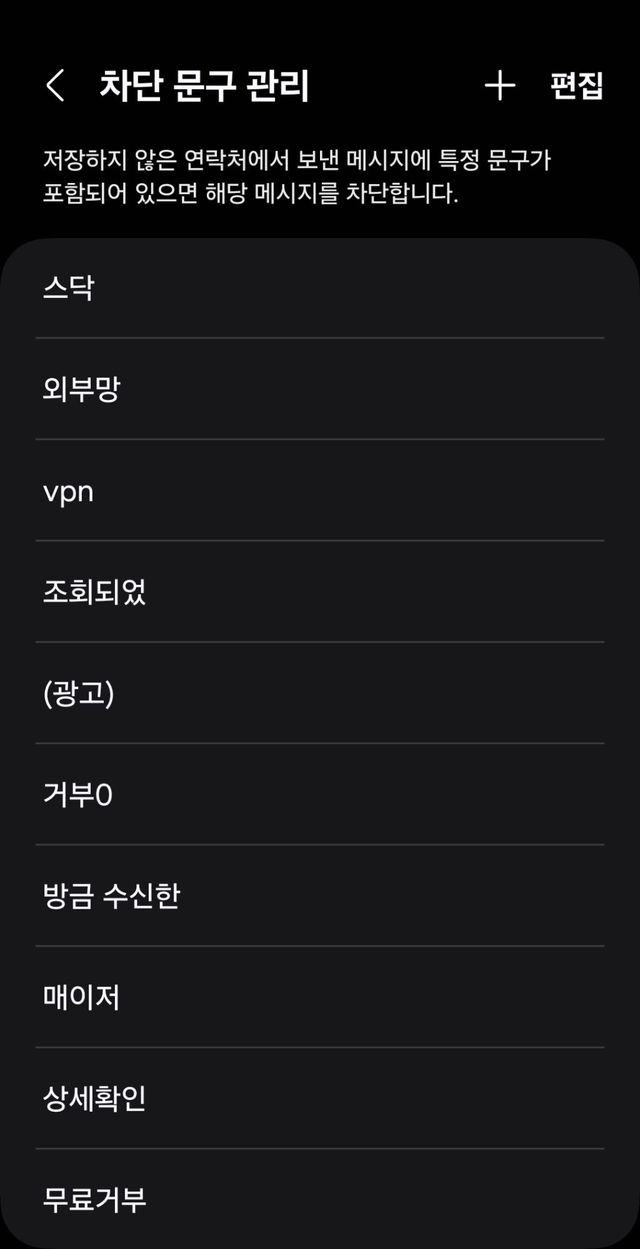Image resolution: width=640 pixels, height=1249 pixels.
Task: Open the 방금 수신한 phrase
Action: [x=320, y=896]
